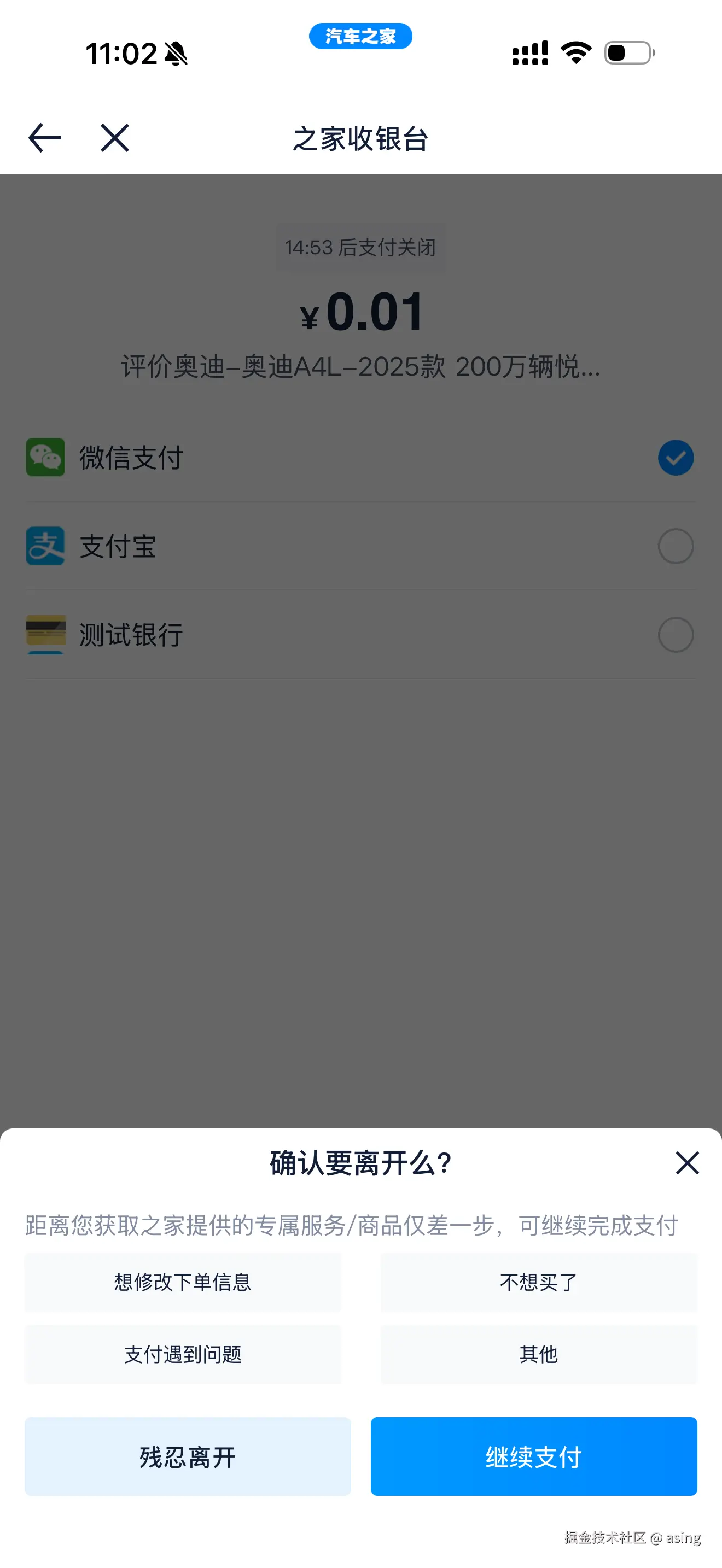This screenshot has width=722, height=1568.
Task: Select 其他 as the leaving reason
Action: (x=538, y=1354)
